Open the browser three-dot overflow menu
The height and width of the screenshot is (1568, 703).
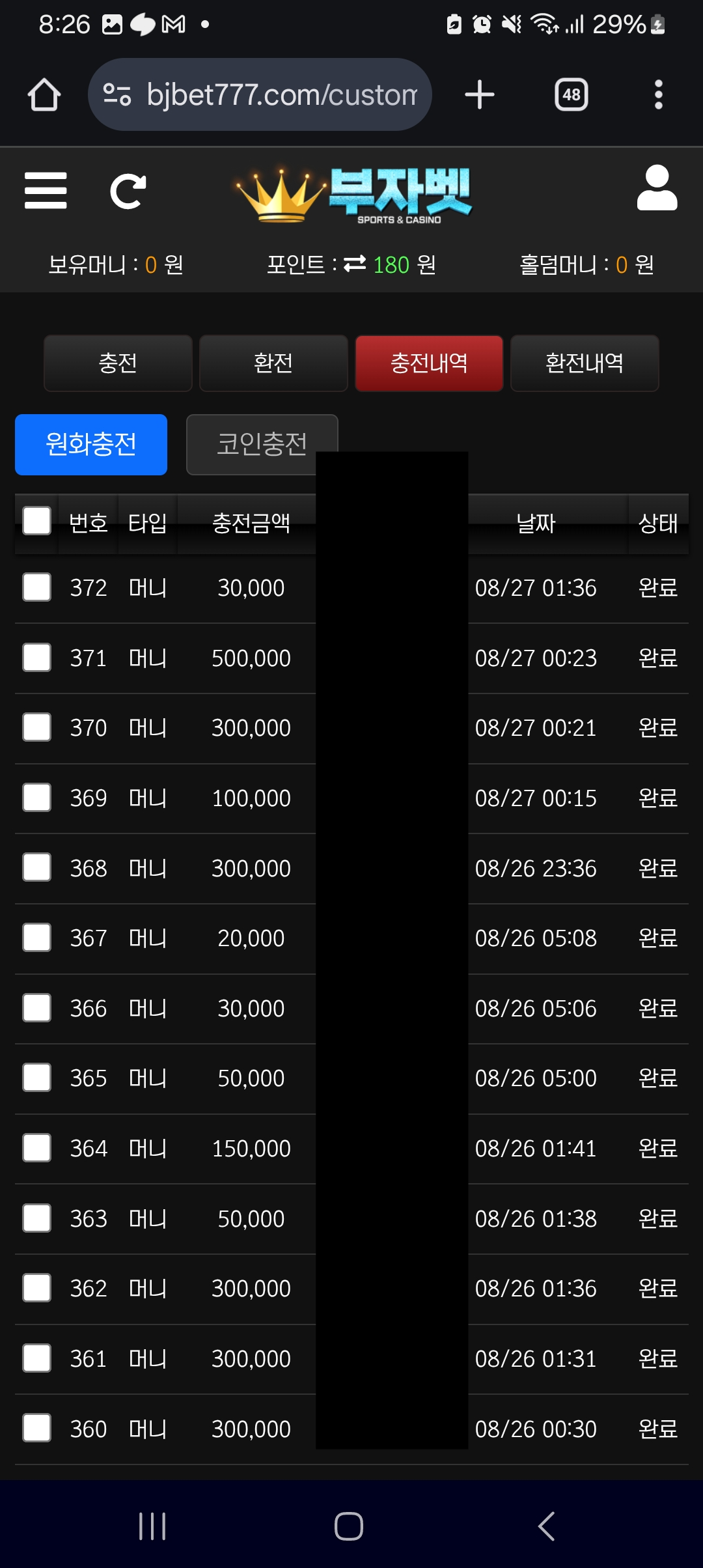(659, 95)
